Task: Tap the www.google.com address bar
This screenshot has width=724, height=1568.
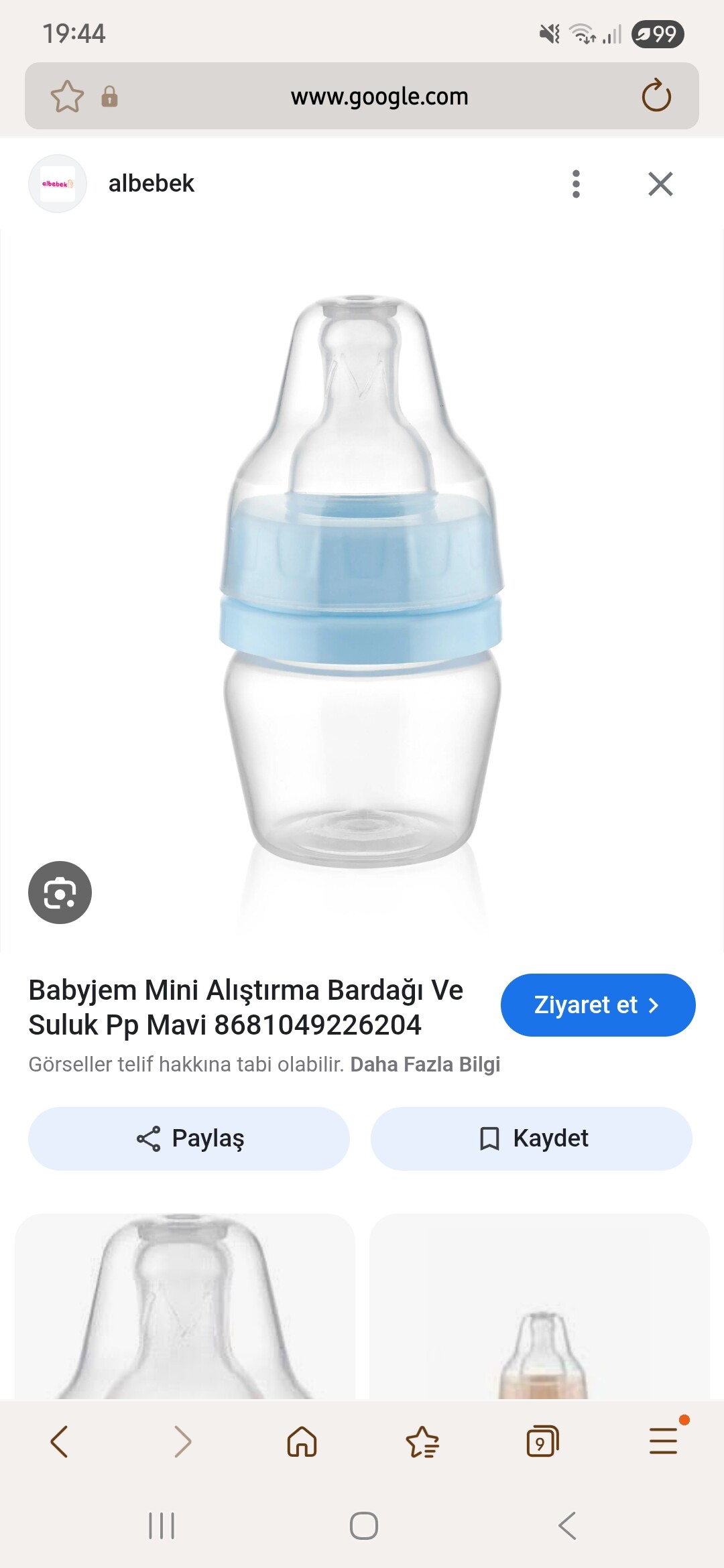Action: 379,96
